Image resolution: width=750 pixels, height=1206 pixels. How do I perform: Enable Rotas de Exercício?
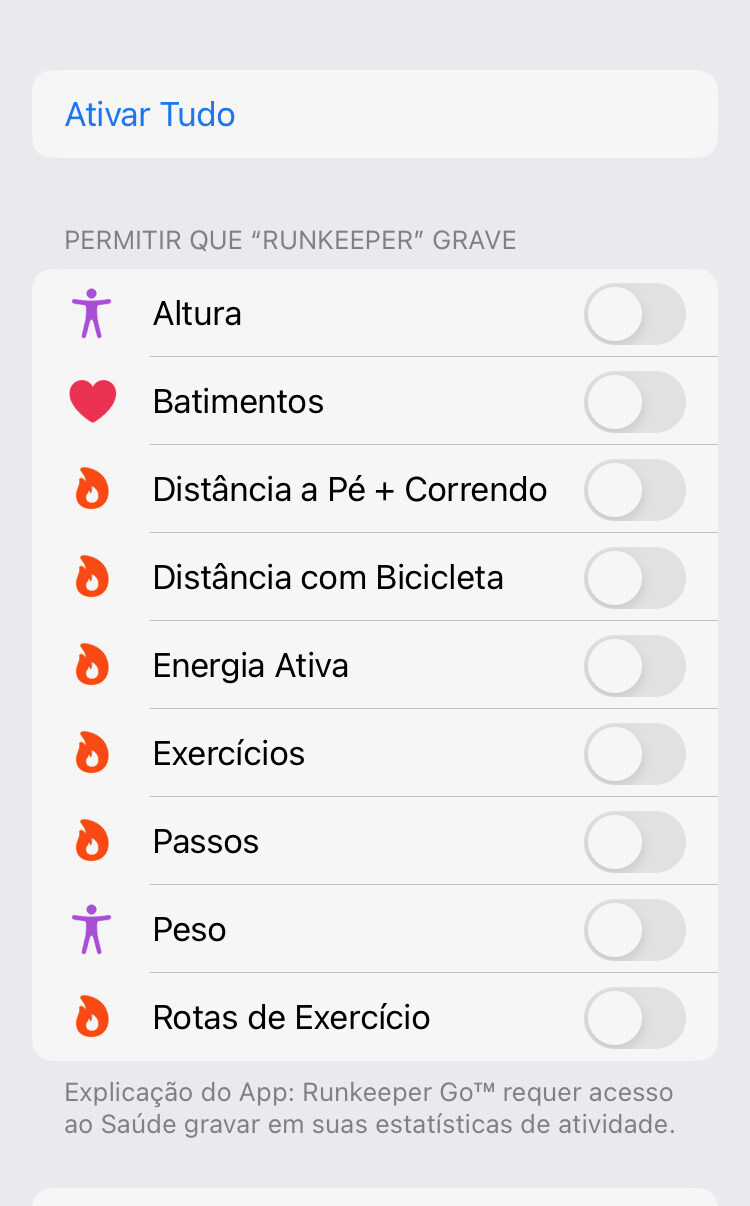635,1018
